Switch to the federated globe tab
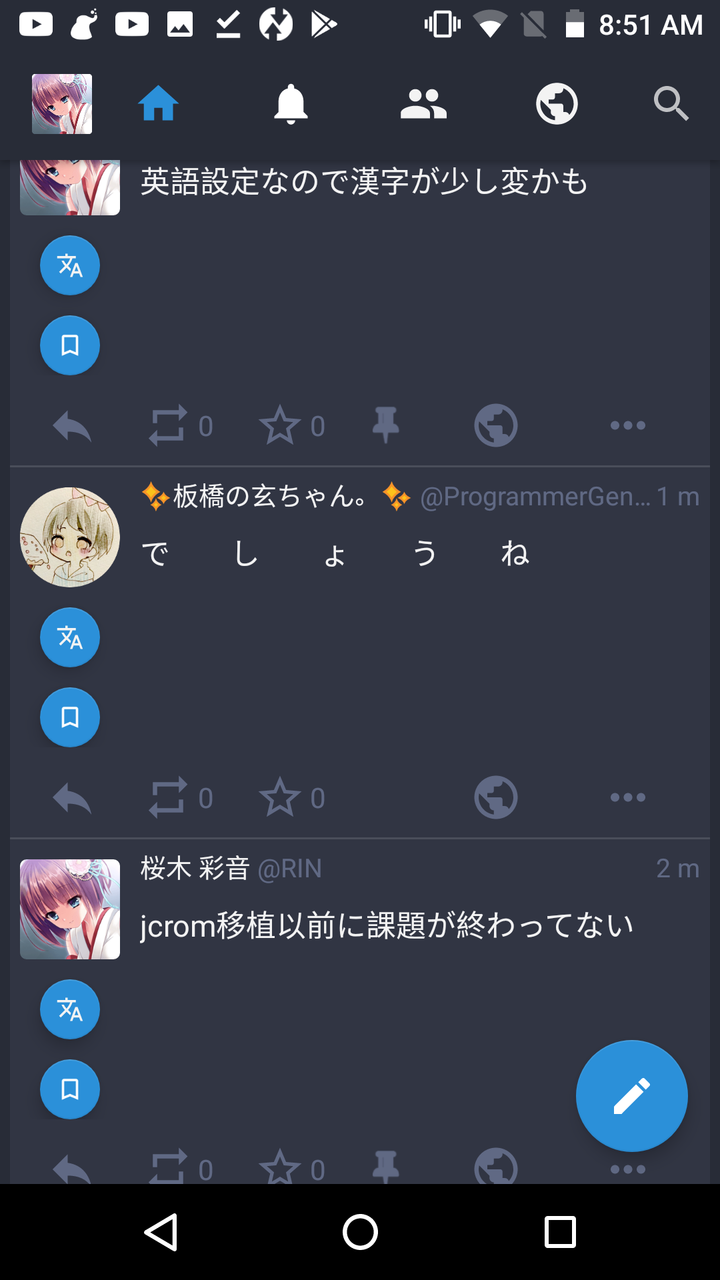This screenshot has height=1280, width=720. click(557, 104)
